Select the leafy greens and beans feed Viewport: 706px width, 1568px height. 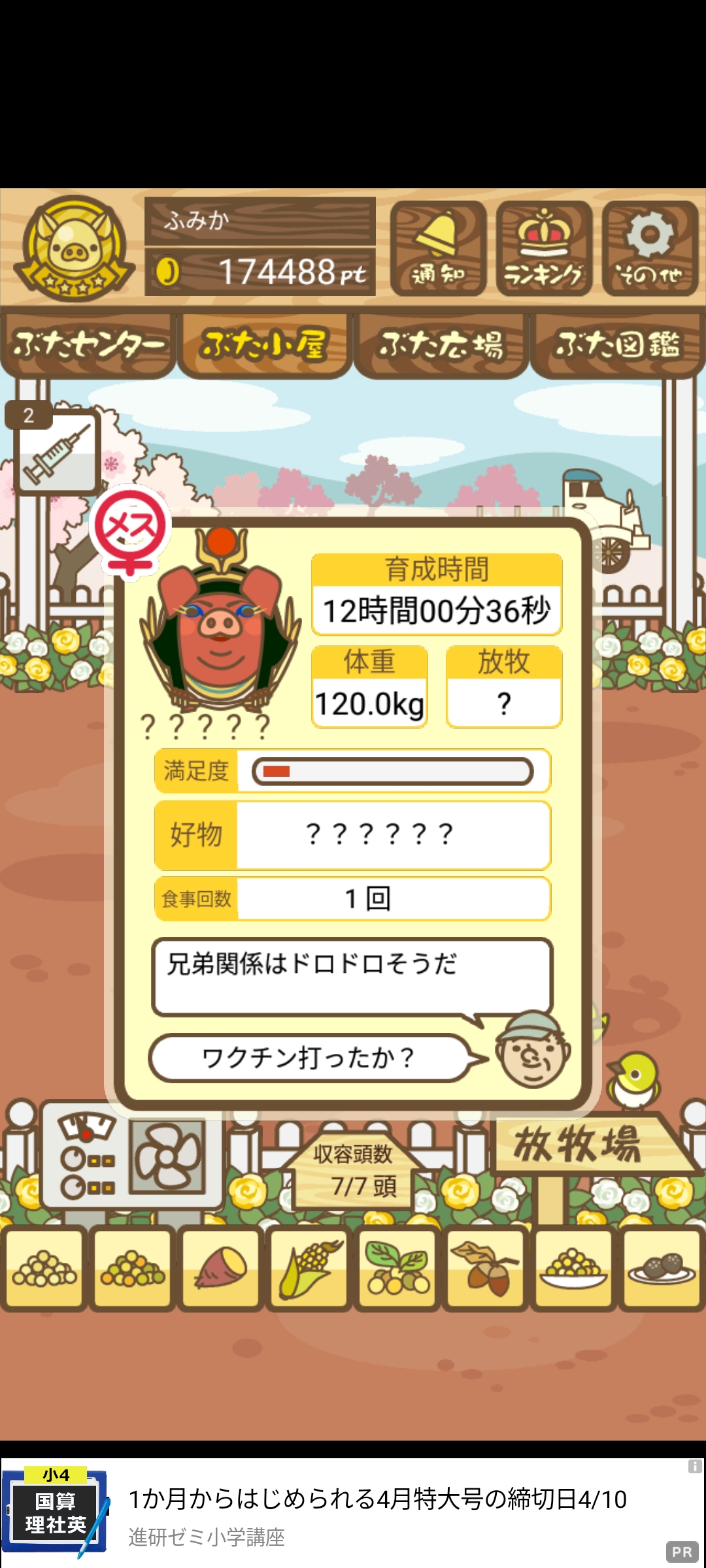click(397, 1269)
